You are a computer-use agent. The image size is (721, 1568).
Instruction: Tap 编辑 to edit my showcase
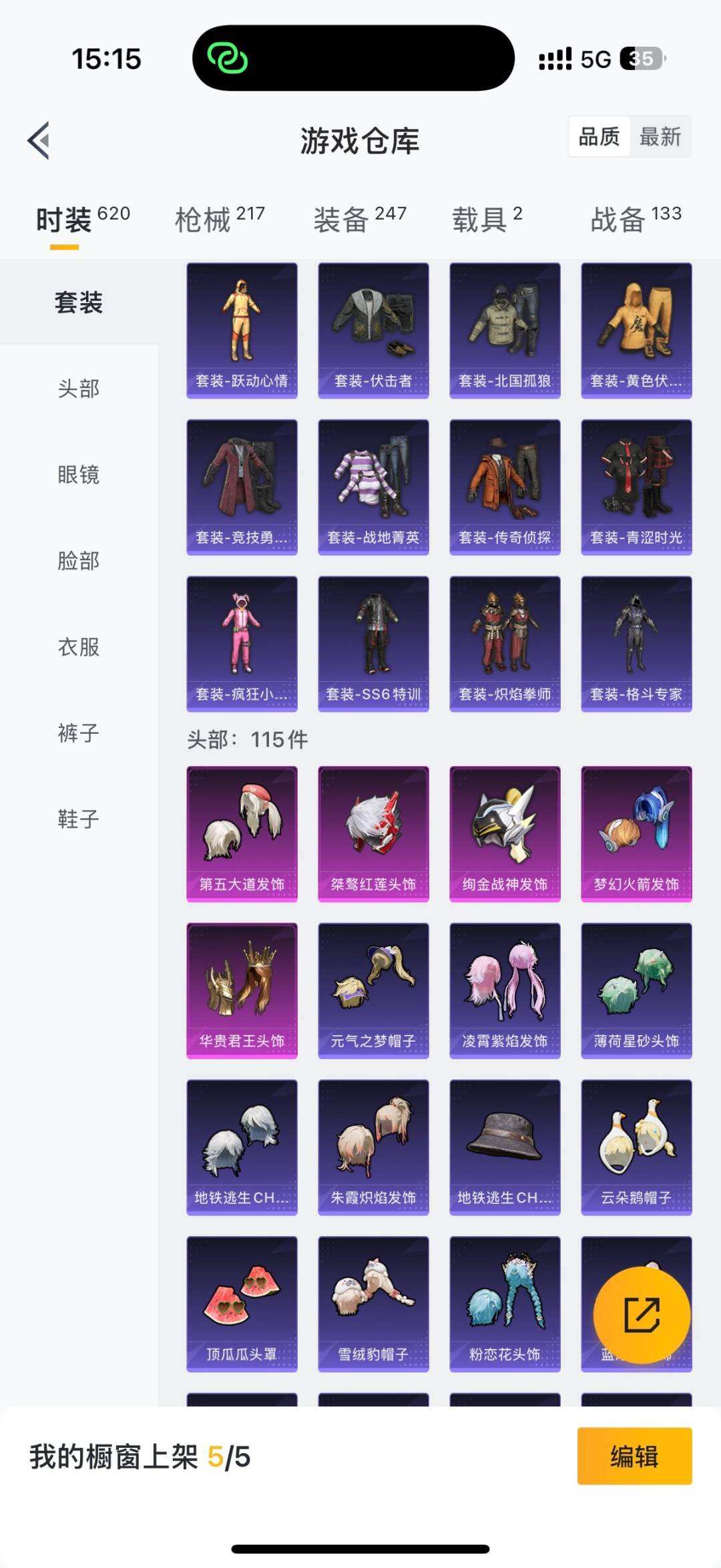634,1456
